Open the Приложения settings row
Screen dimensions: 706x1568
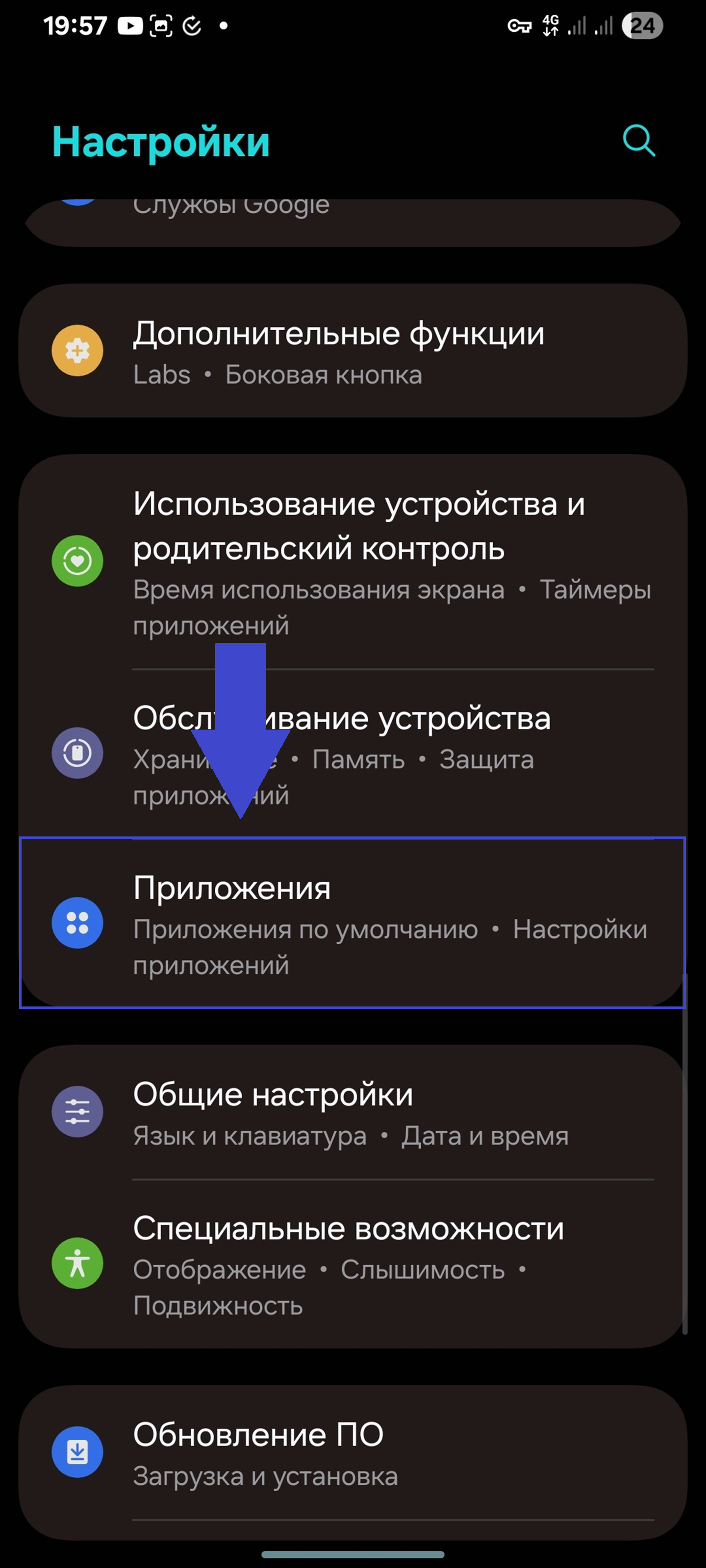click(352, 923)
